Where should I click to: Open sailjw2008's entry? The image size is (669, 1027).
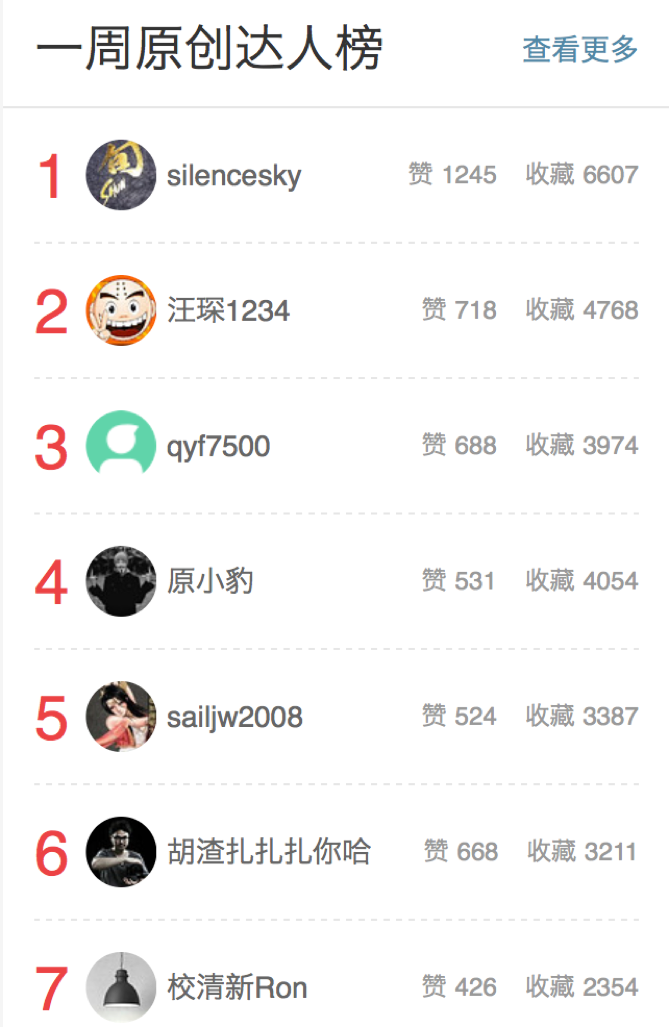click(234, 717)
